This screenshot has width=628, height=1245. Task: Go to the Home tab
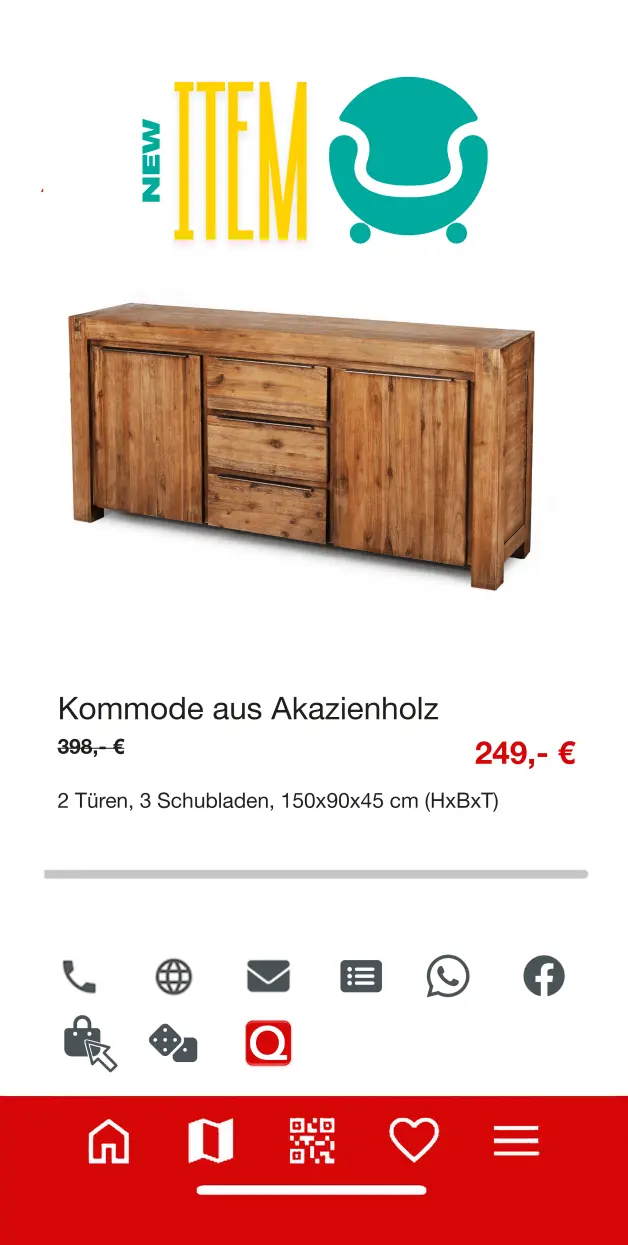click(109, 1141)
